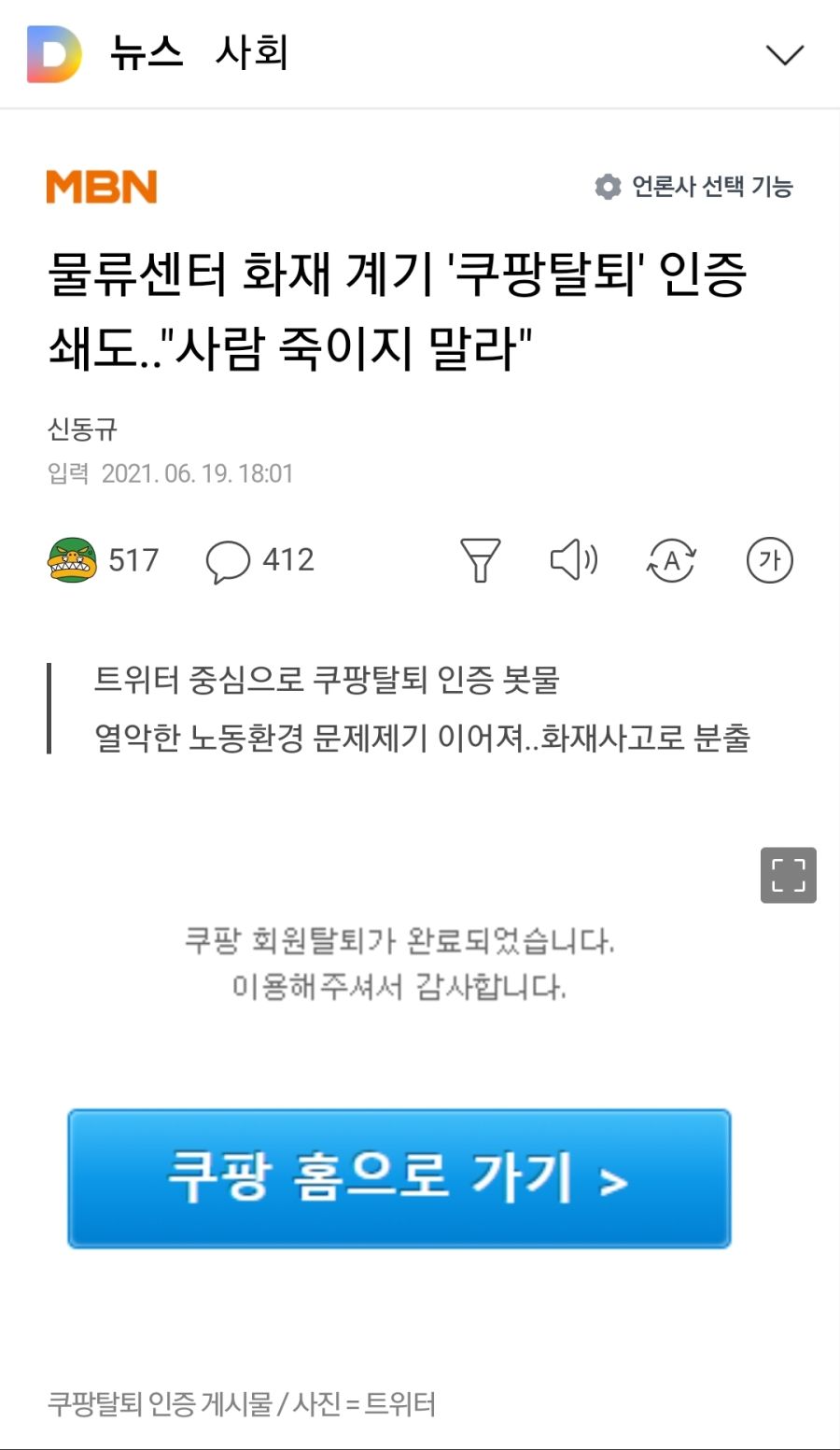Image resolution: width=840 pixels, height=1450 pixels.
Task: Open the 사회 category
Action: pyautogui.click(x=252, y=53)
